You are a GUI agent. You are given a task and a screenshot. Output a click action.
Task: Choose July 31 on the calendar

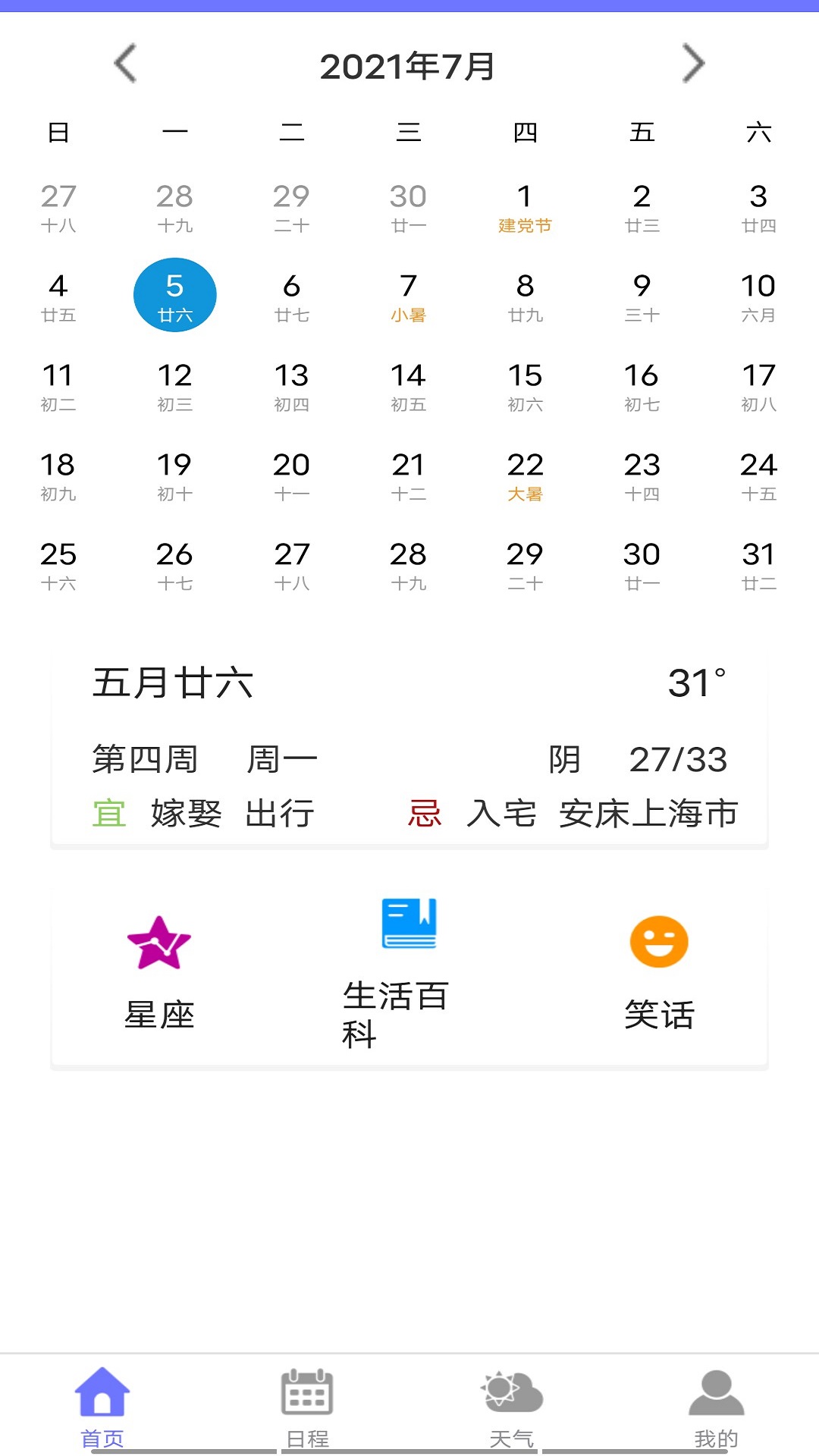[x=758, y=565]
